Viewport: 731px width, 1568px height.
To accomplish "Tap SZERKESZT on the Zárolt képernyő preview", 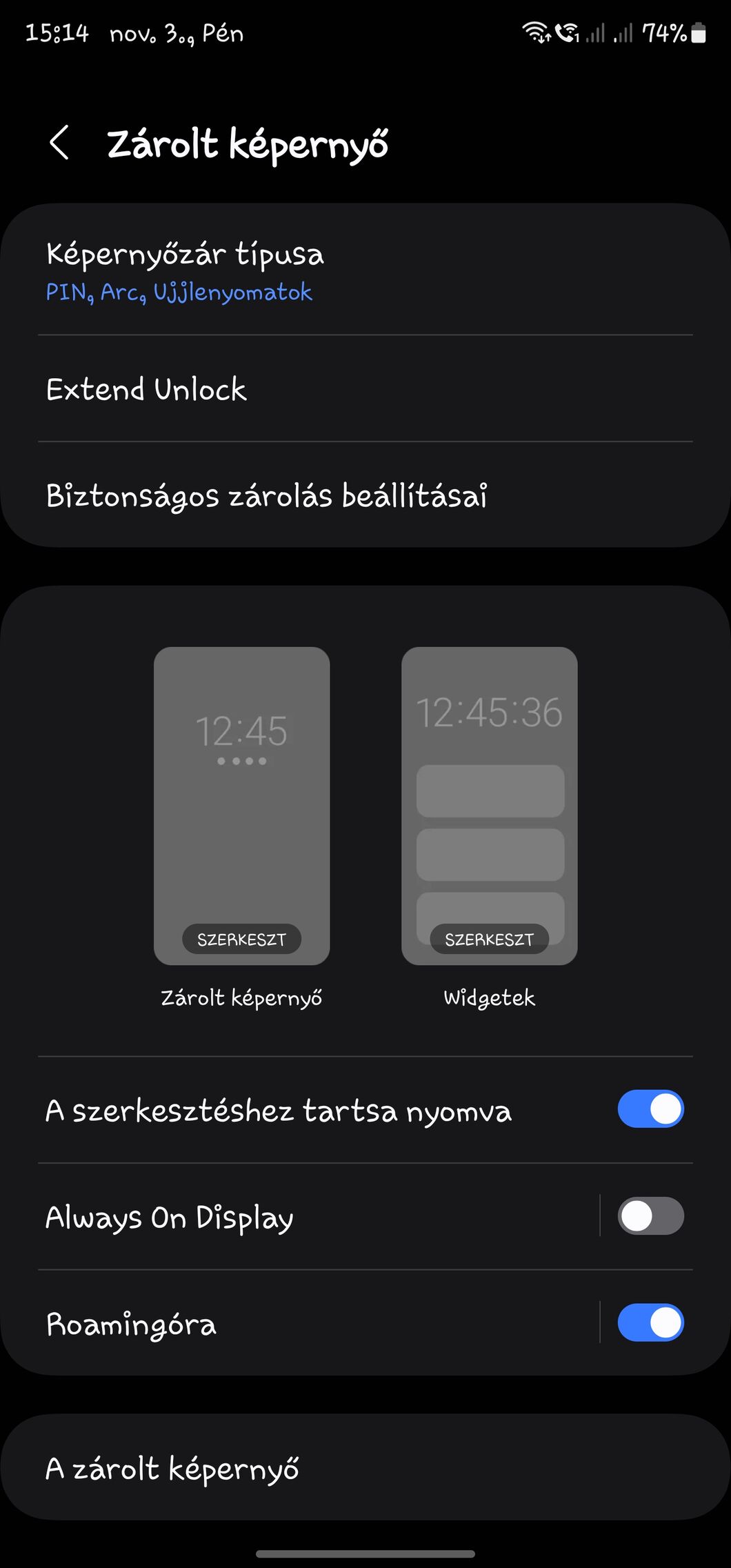I will tap(241, 939).
